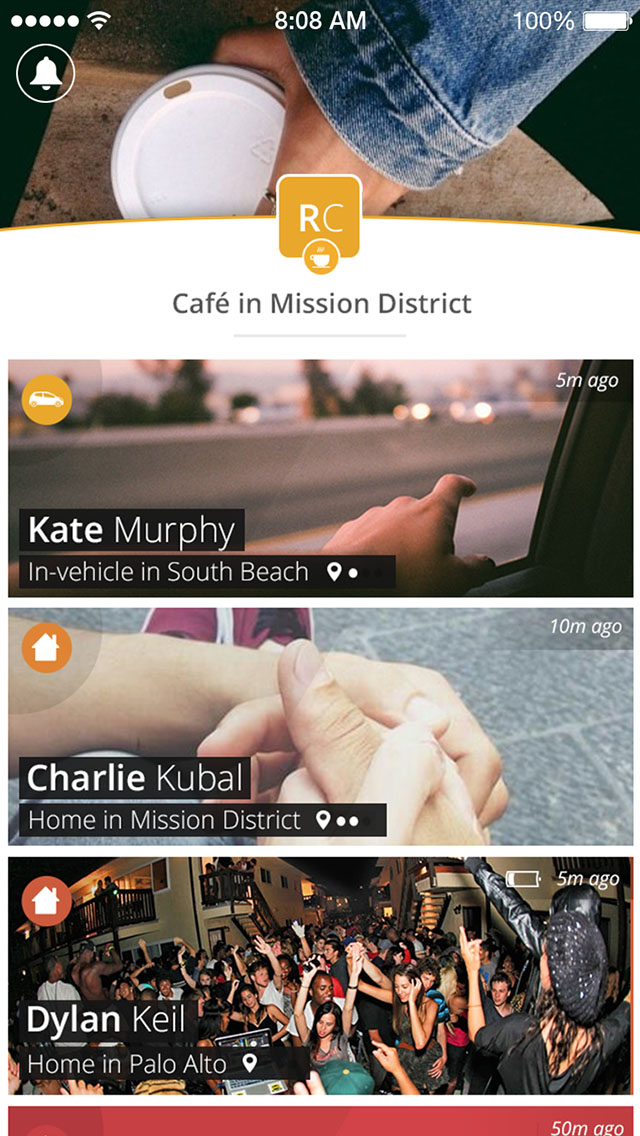
Task: Open Charlie Kubal's status card
Action: (320, 726)
